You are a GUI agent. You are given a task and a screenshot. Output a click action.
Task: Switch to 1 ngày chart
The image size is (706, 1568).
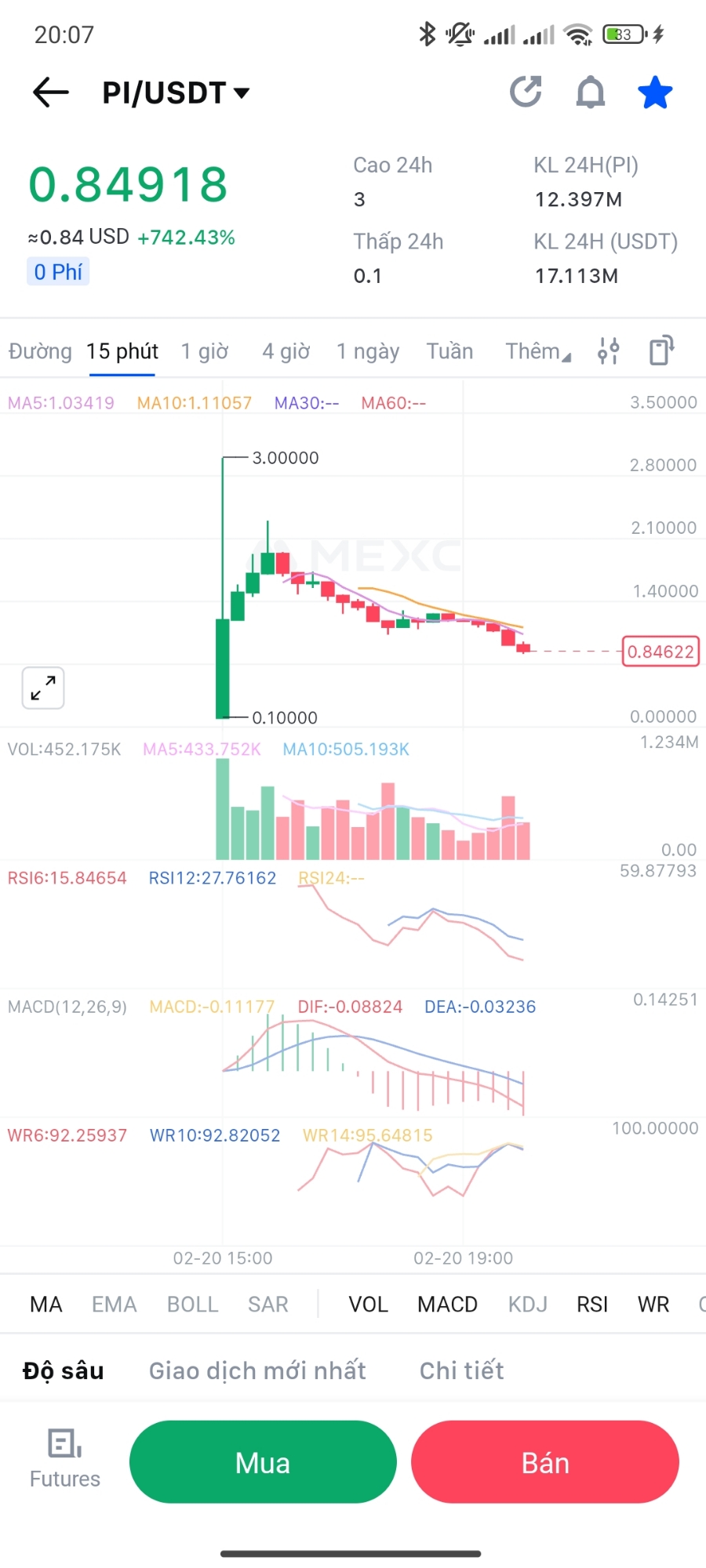click(x=367, y=351)
